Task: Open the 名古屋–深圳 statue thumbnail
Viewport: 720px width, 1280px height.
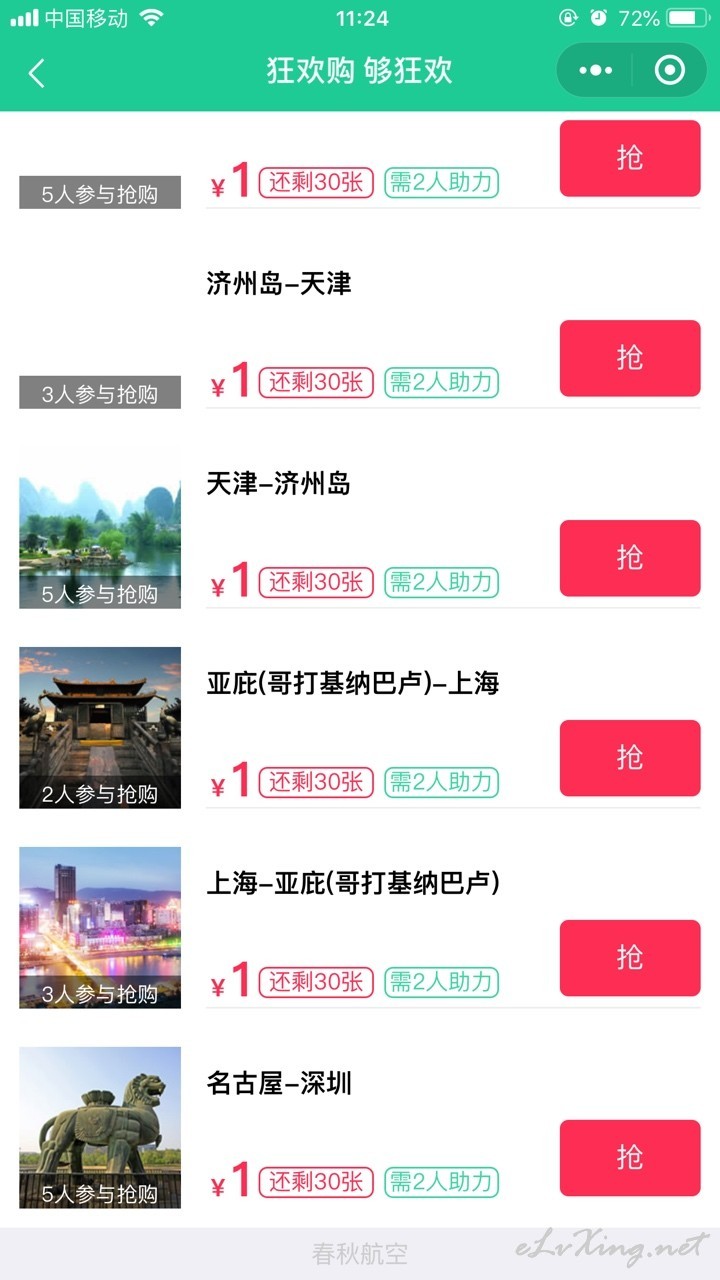Action: (x=100, y=1128)
